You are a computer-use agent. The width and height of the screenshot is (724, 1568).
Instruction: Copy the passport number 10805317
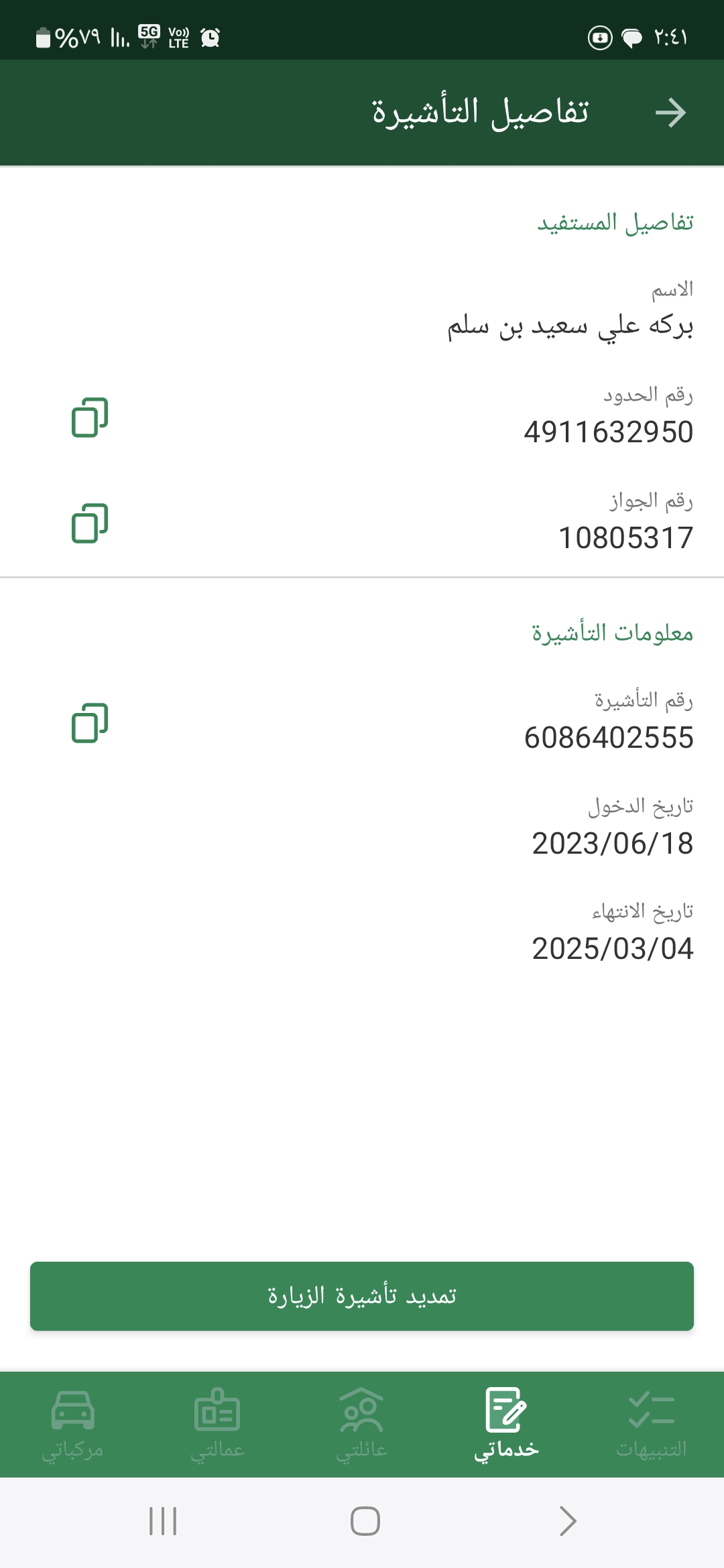(x=90, y=523)
